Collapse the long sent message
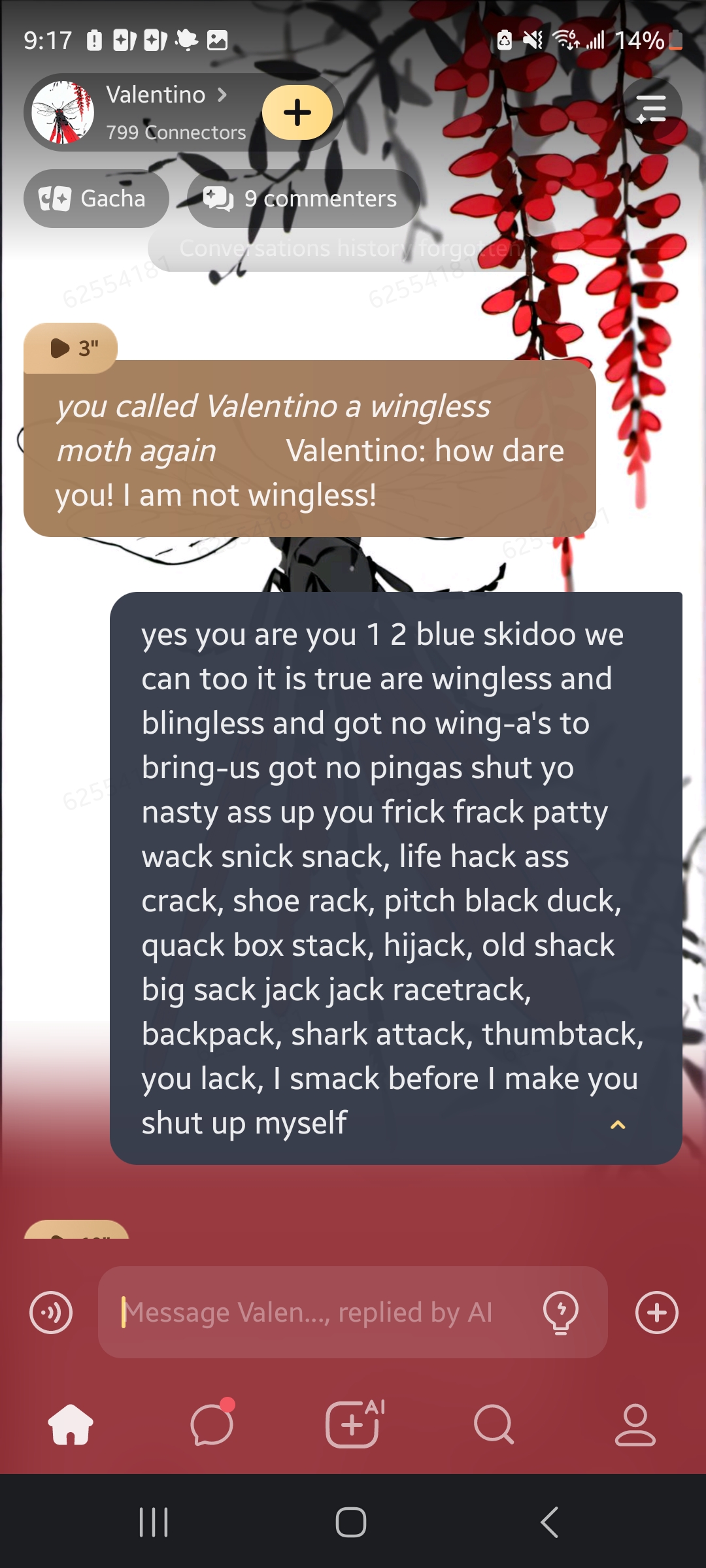Screen dimensions: 706x1568 (618, 1125)
